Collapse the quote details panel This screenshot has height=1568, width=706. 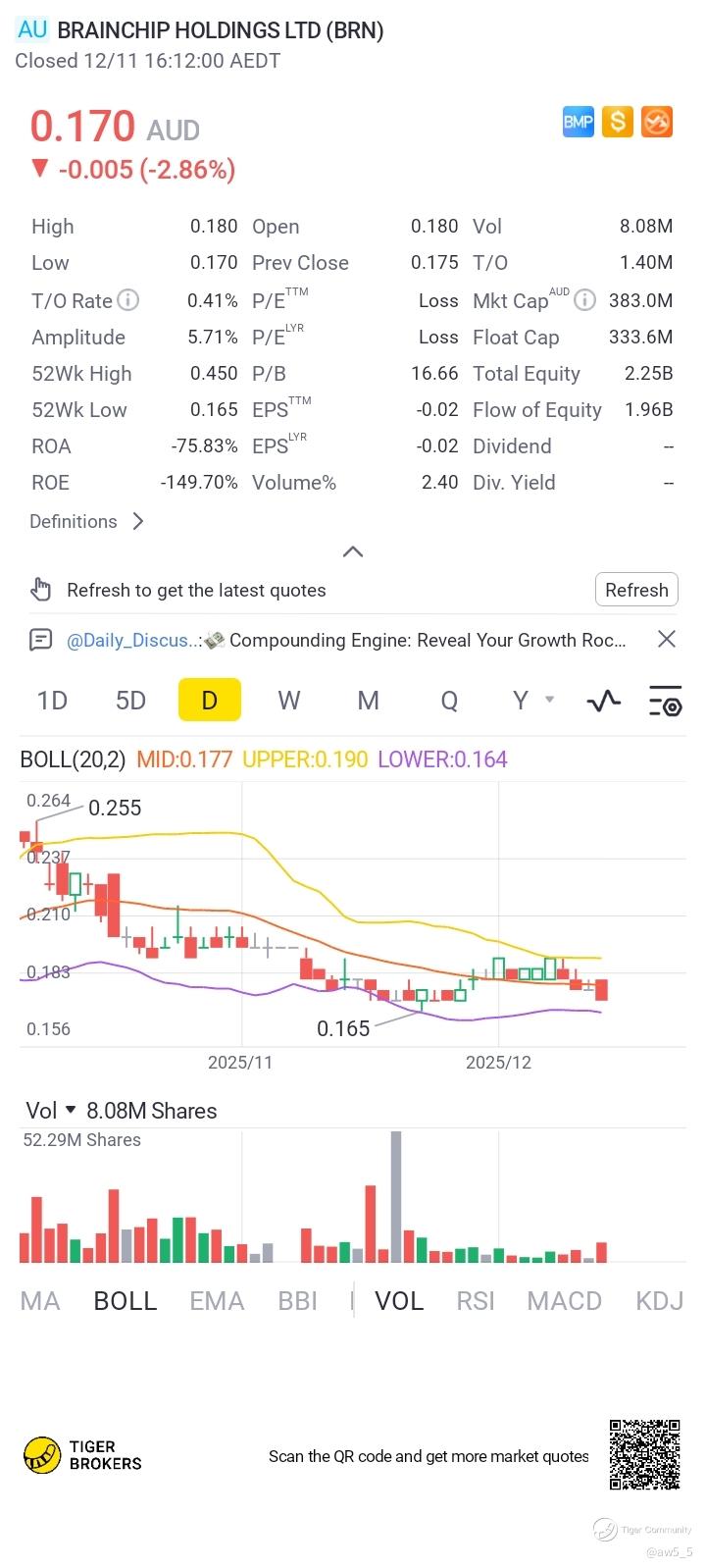click(353, 551)
